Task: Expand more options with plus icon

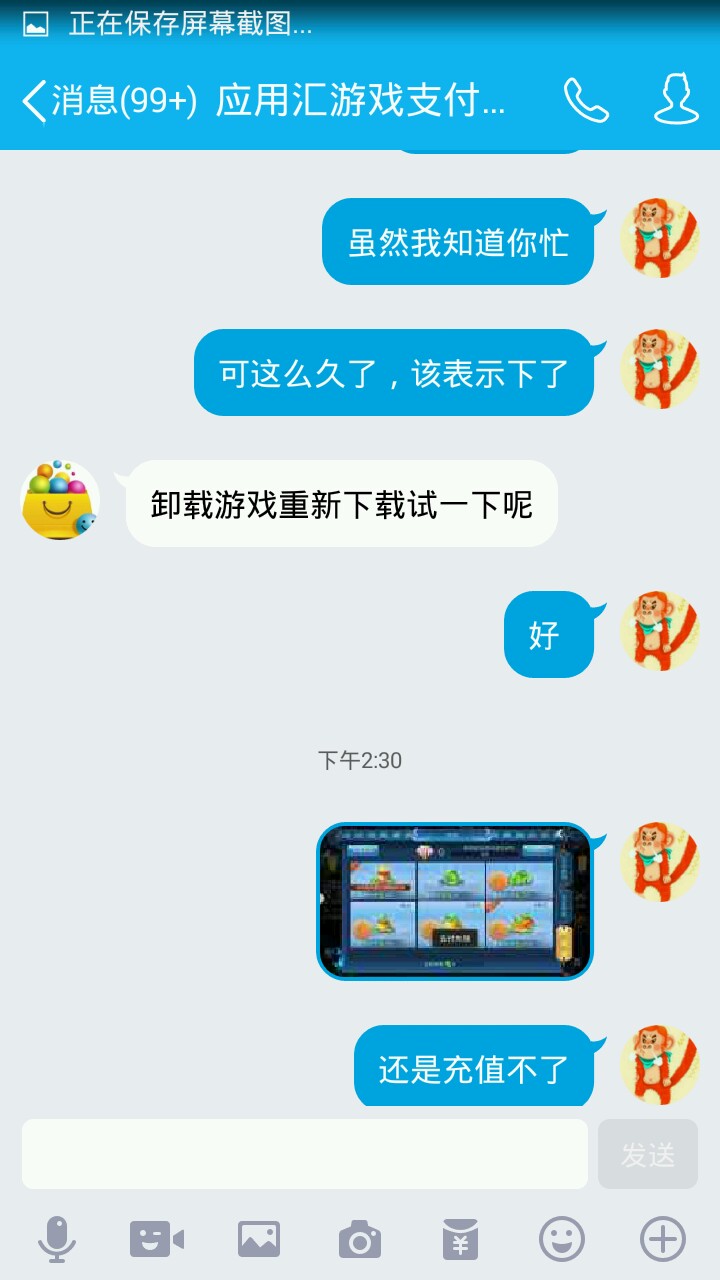Action: [663, 1240]
